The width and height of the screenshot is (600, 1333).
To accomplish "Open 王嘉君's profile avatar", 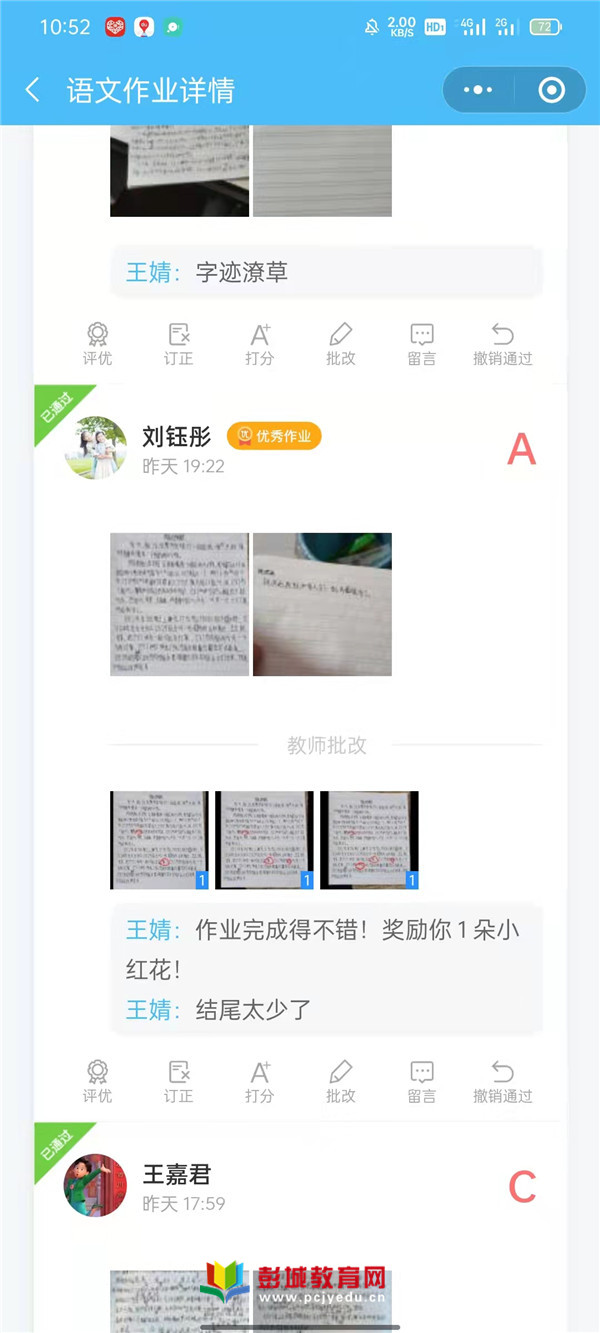I will click(96, 1185).
